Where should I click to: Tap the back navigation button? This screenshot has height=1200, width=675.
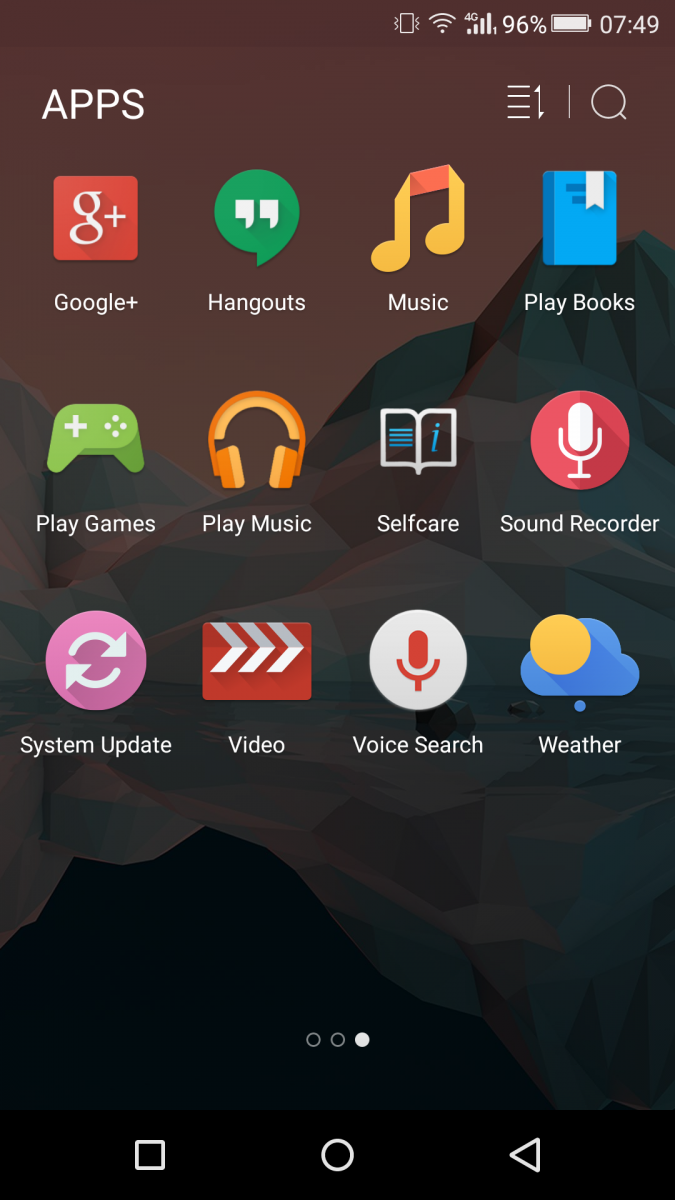525,1155
